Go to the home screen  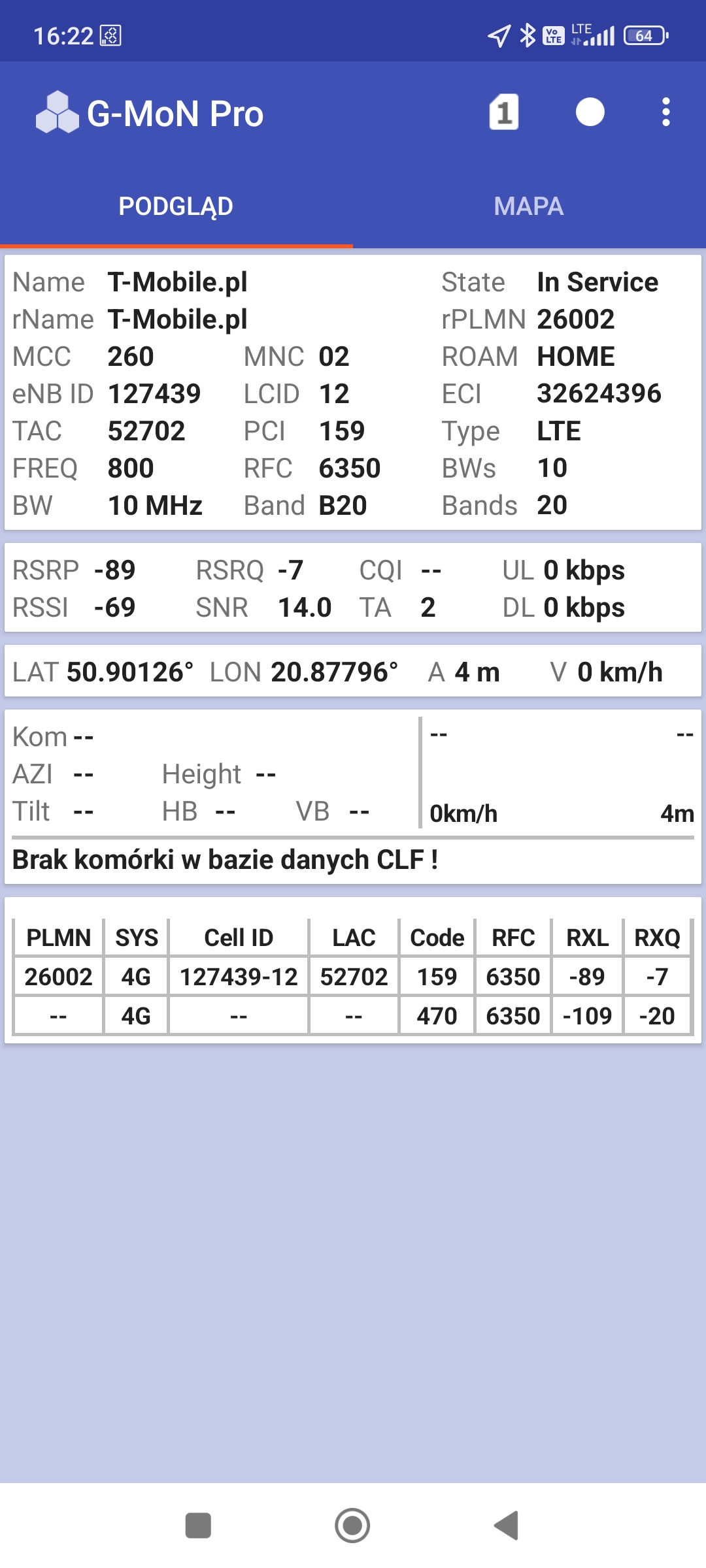point(352,1526)
